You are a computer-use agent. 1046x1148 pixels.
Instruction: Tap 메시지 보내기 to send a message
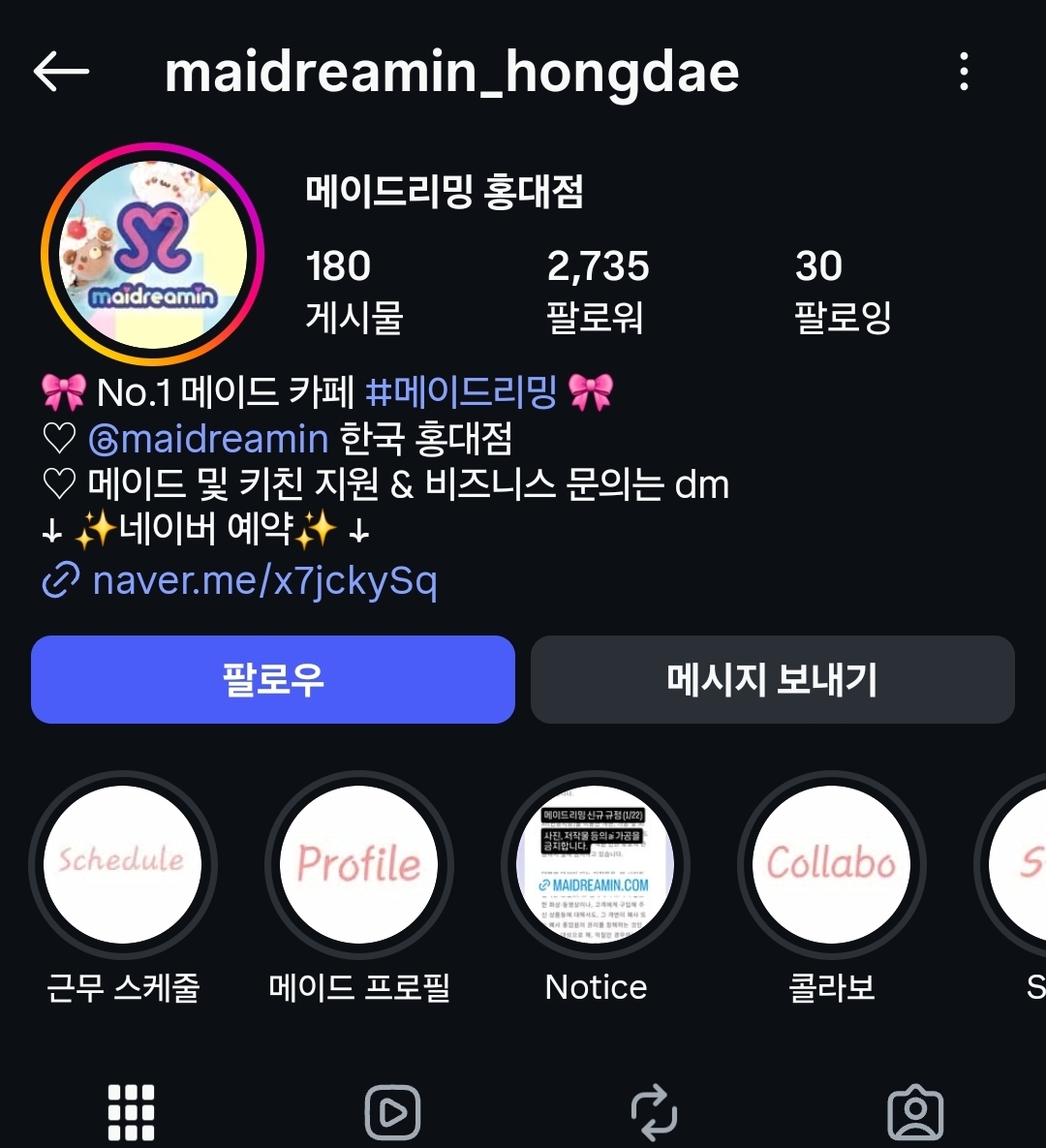point(772,679)
